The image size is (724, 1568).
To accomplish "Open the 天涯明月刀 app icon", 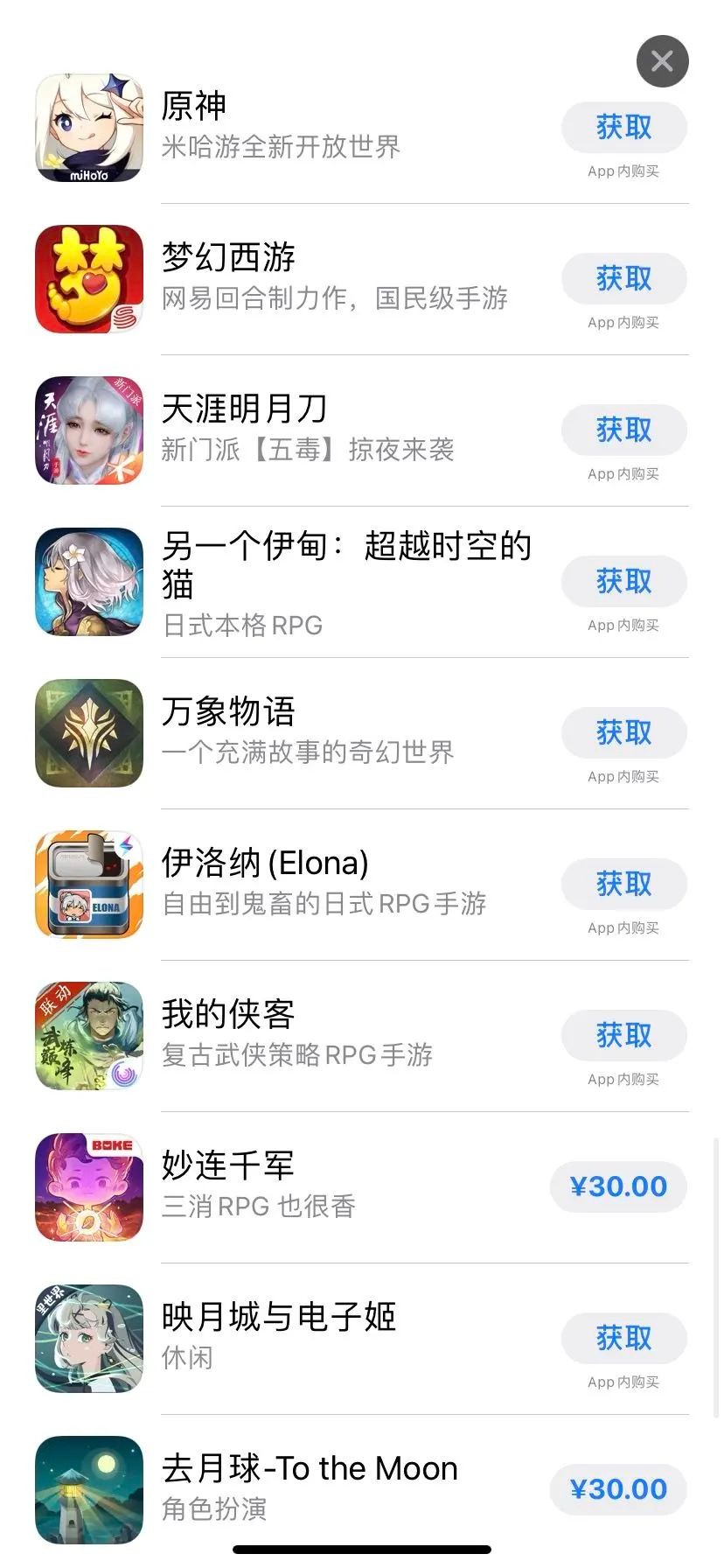I will click(x=88, y=430).
